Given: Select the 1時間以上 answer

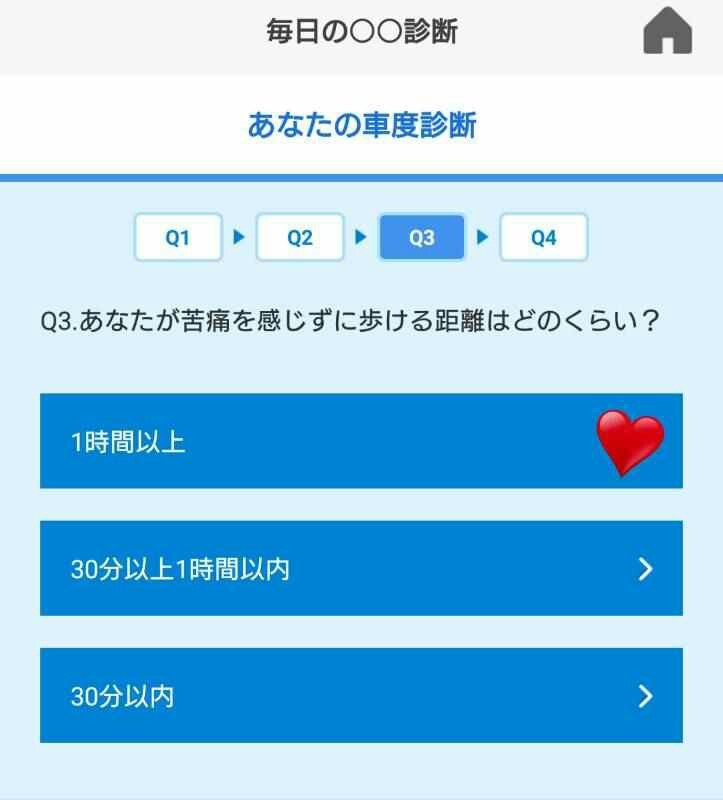Looking at the screenshot, I should (x=361, y=441).
